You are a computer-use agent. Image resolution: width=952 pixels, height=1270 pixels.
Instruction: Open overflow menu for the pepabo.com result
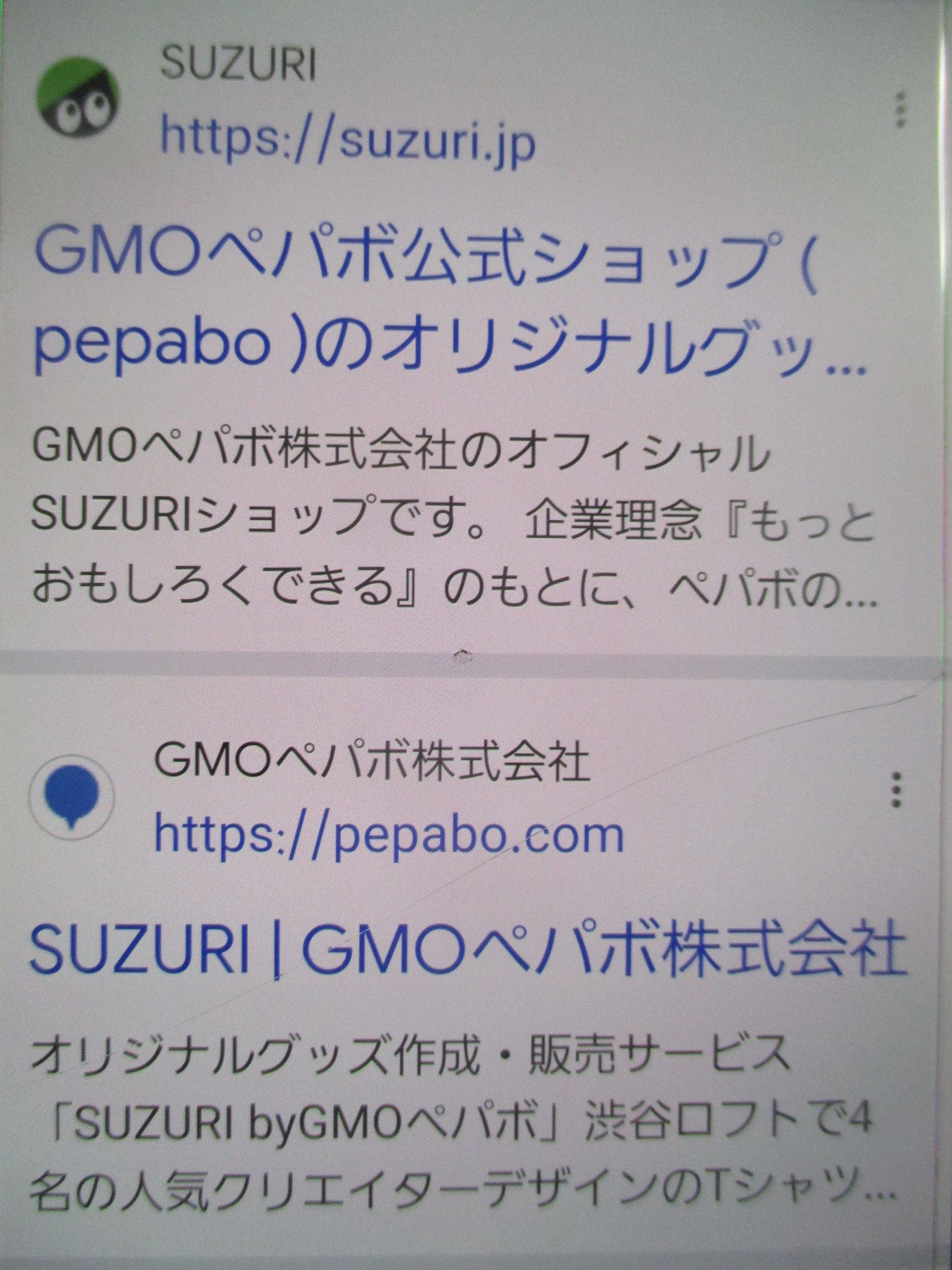(895, 789)
